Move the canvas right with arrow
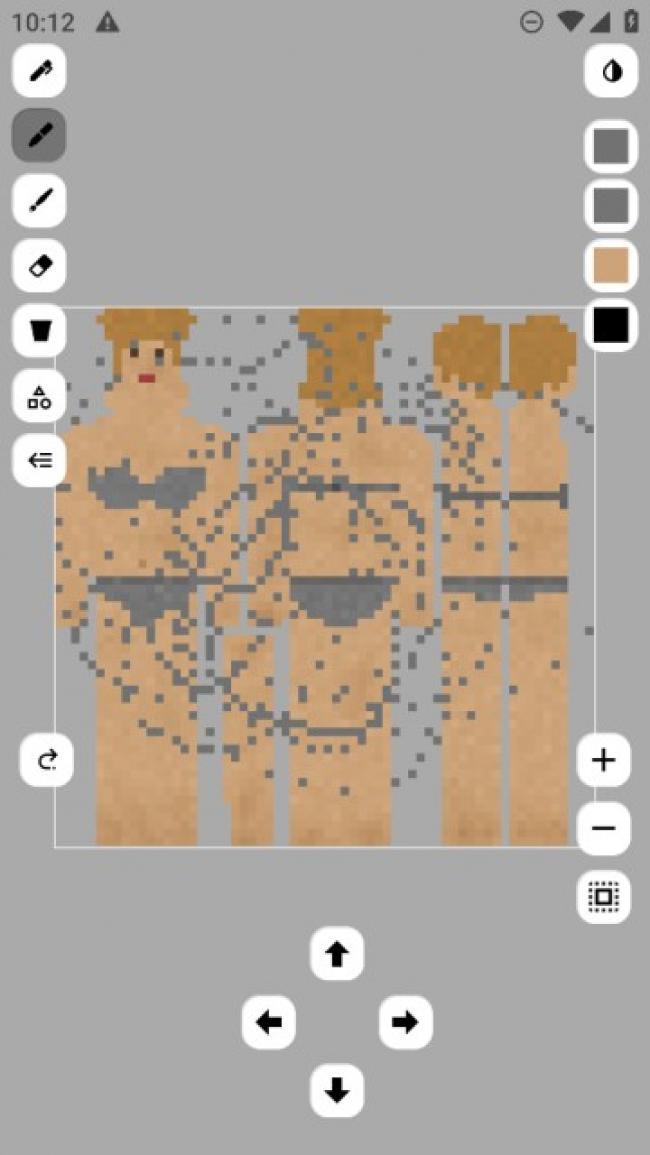 pyautogui.click(x=405, y=1022)
